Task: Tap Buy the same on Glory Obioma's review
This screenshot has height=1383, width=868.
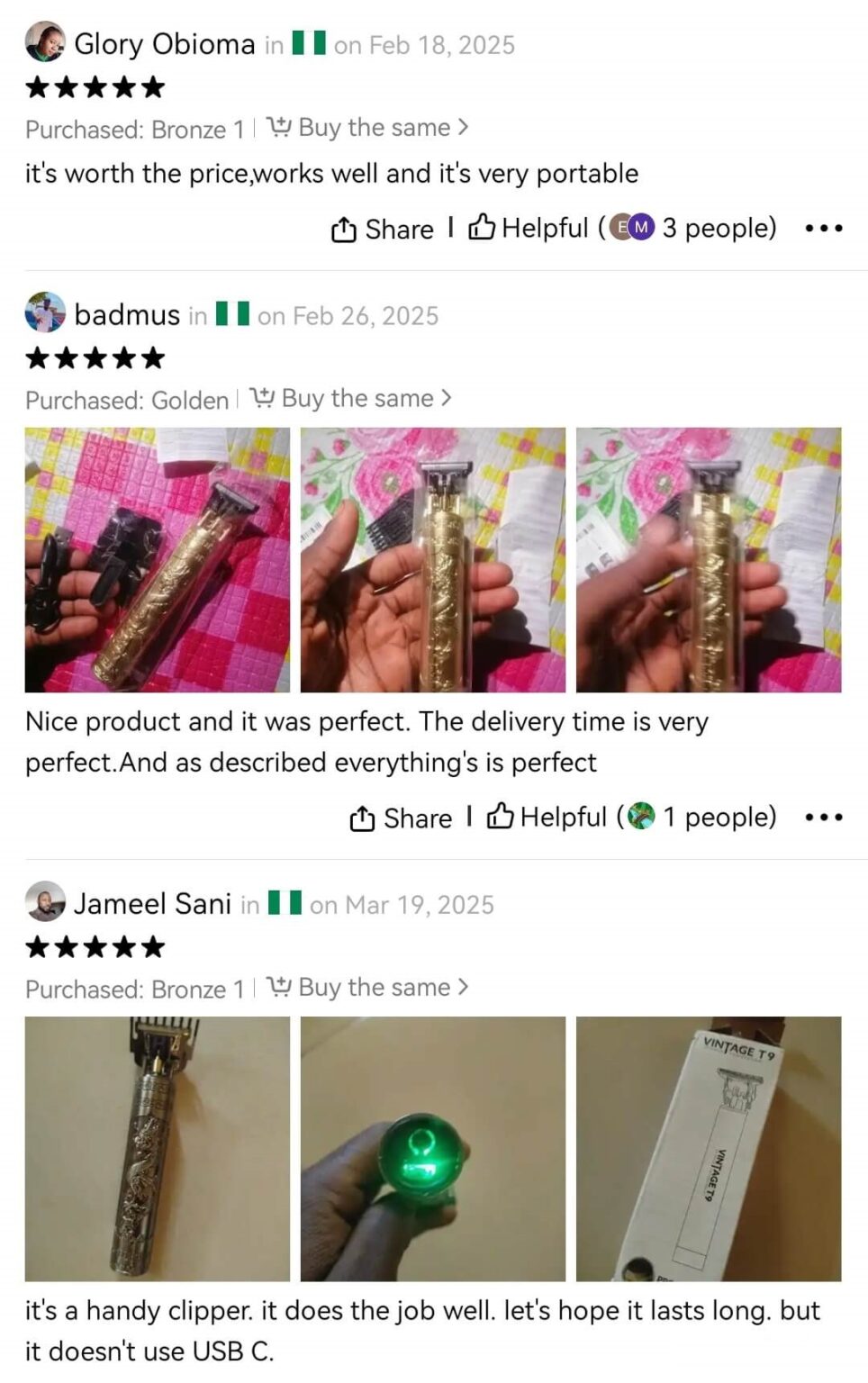Action: click(367, 128)
